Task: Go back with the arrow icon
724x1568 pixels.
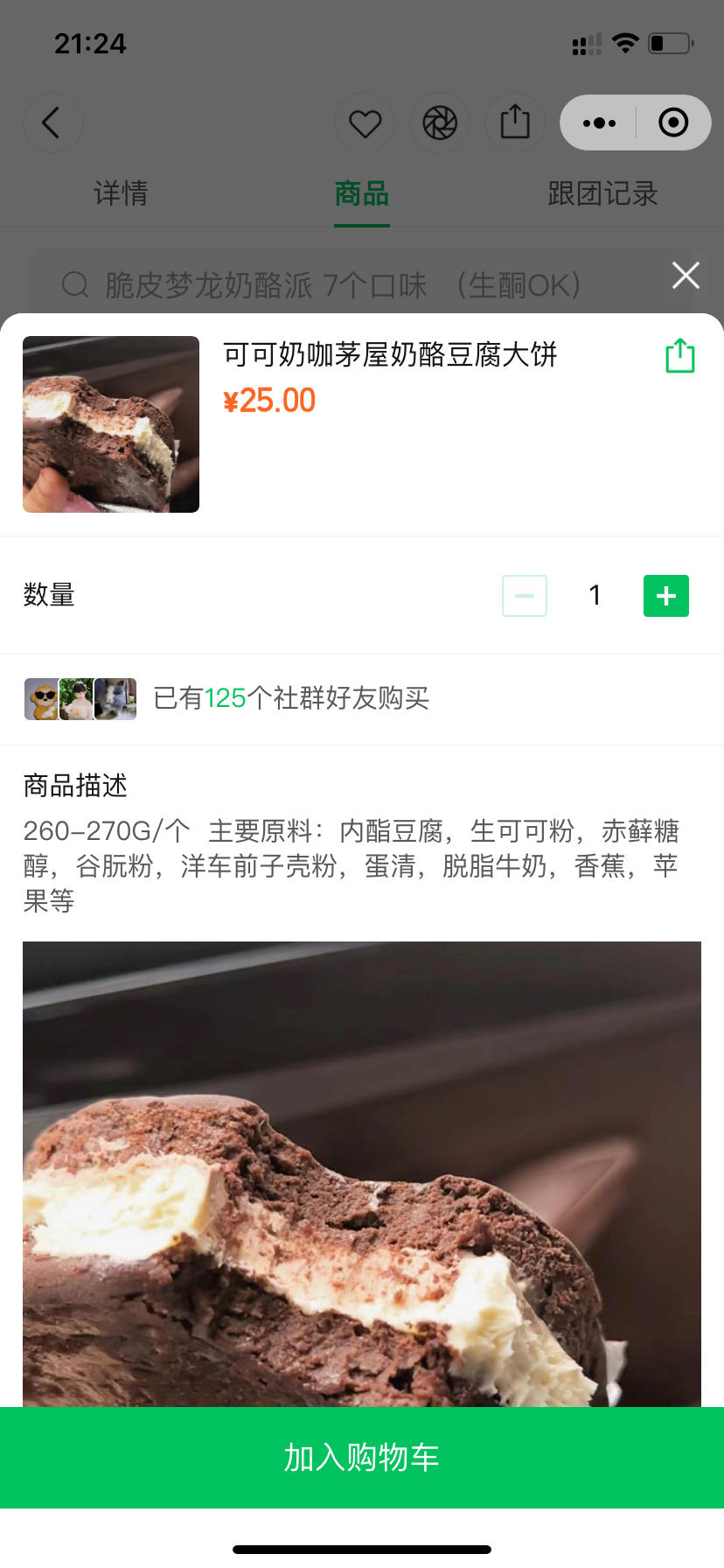Action: [52, 122]
